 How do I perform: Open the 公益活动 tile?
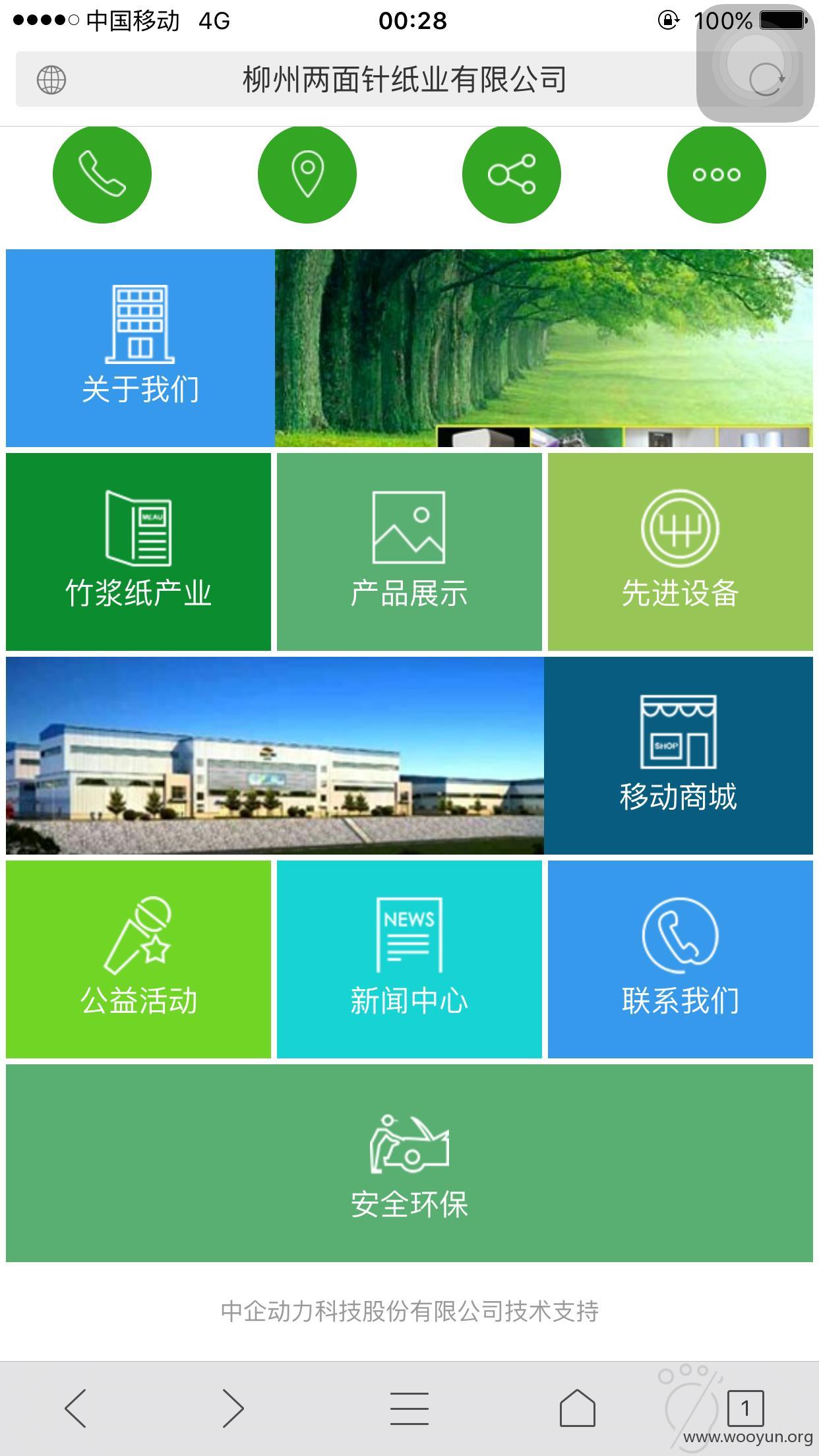coord(138,959)
